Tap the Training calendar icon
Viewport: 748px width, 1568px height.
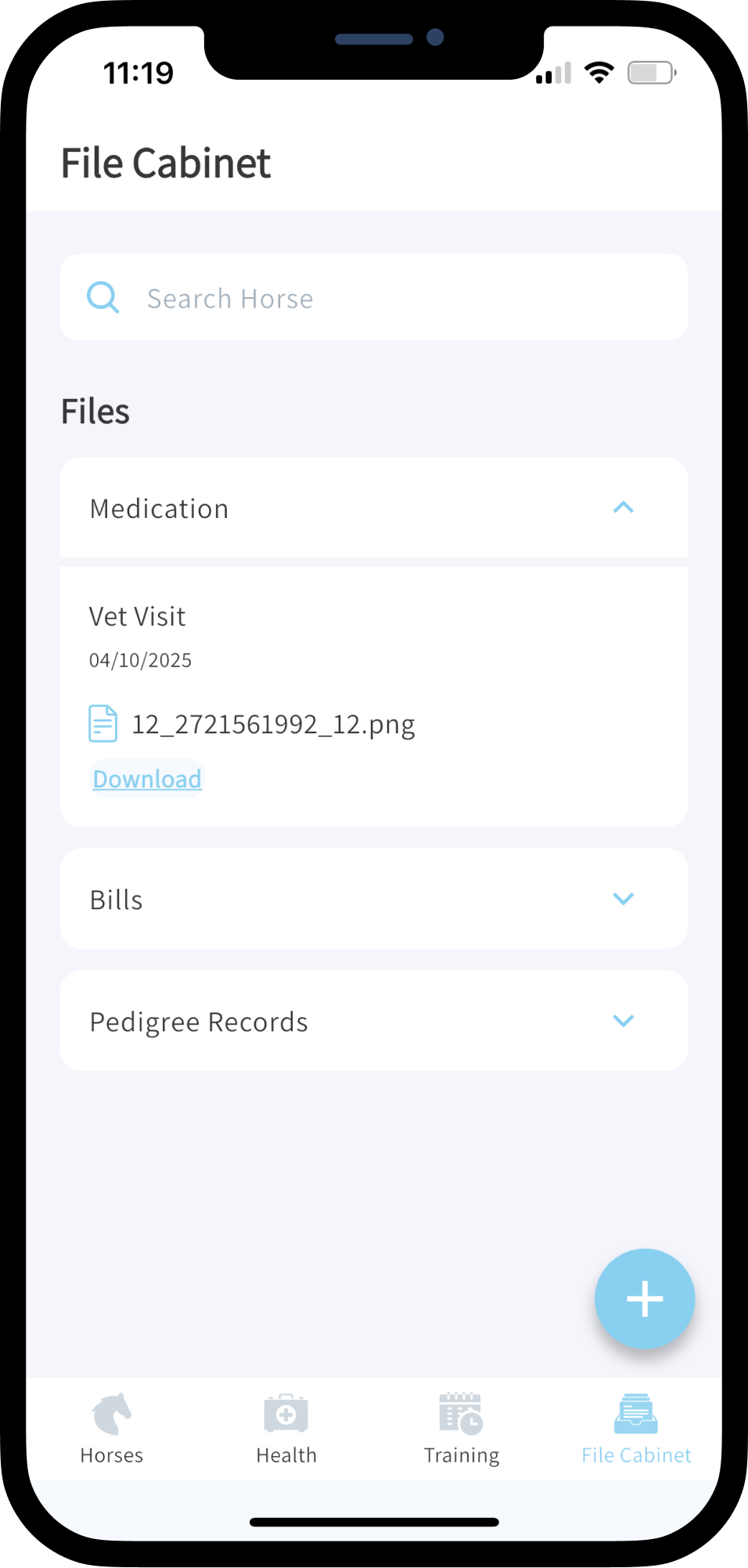point(461,1413)
